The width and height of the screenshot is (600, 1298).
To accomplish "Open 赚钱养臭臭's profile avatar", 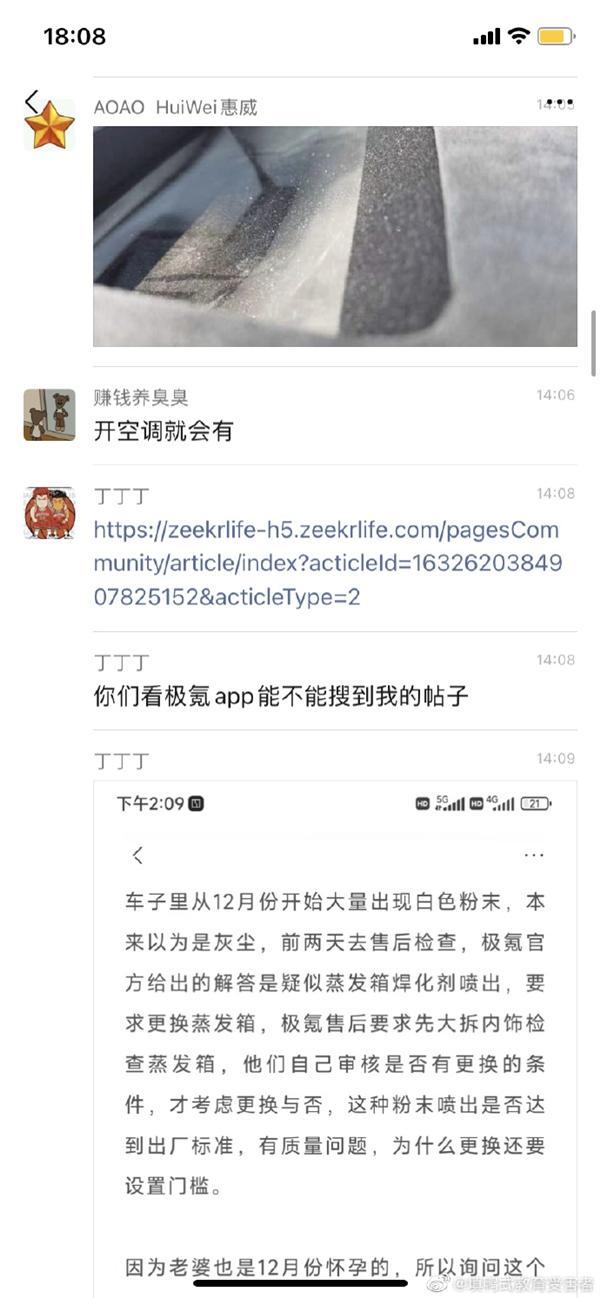I will [49, 415].
